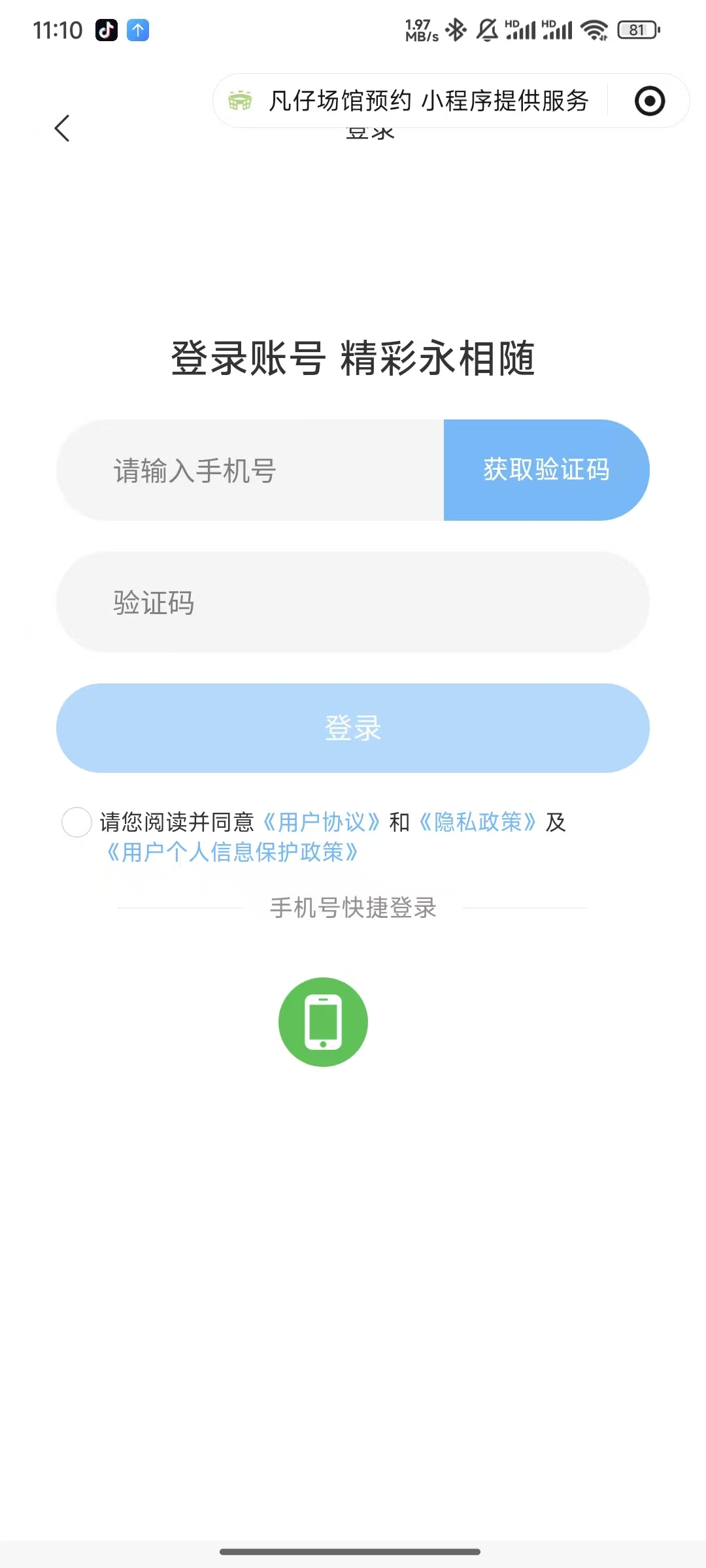The image size is (706, 1568).
Task: Check the agreement consent checkbox
Action: [76, 822]
